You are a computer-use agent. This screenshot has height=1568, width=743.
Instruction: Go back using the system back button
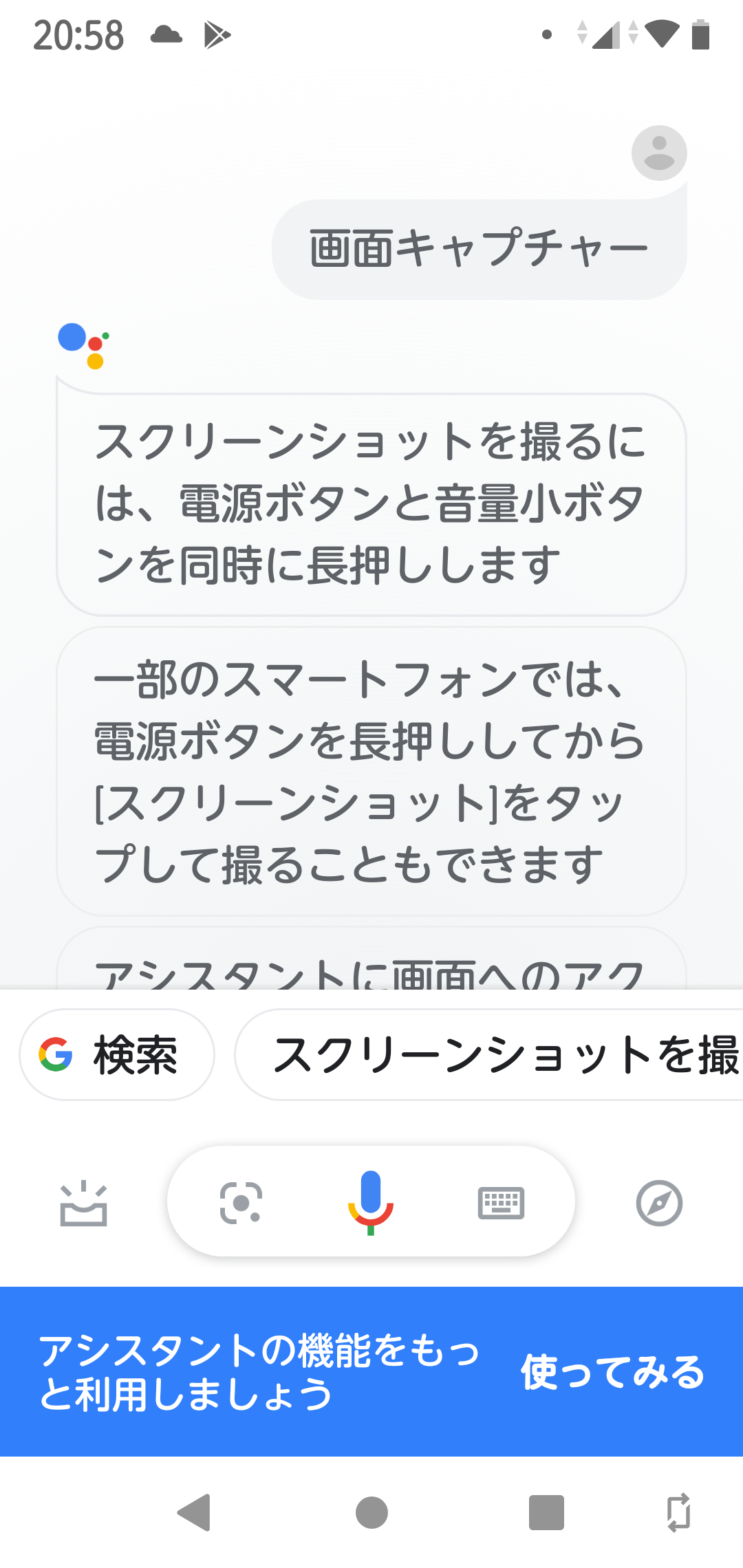click(x=195, y=1512)
